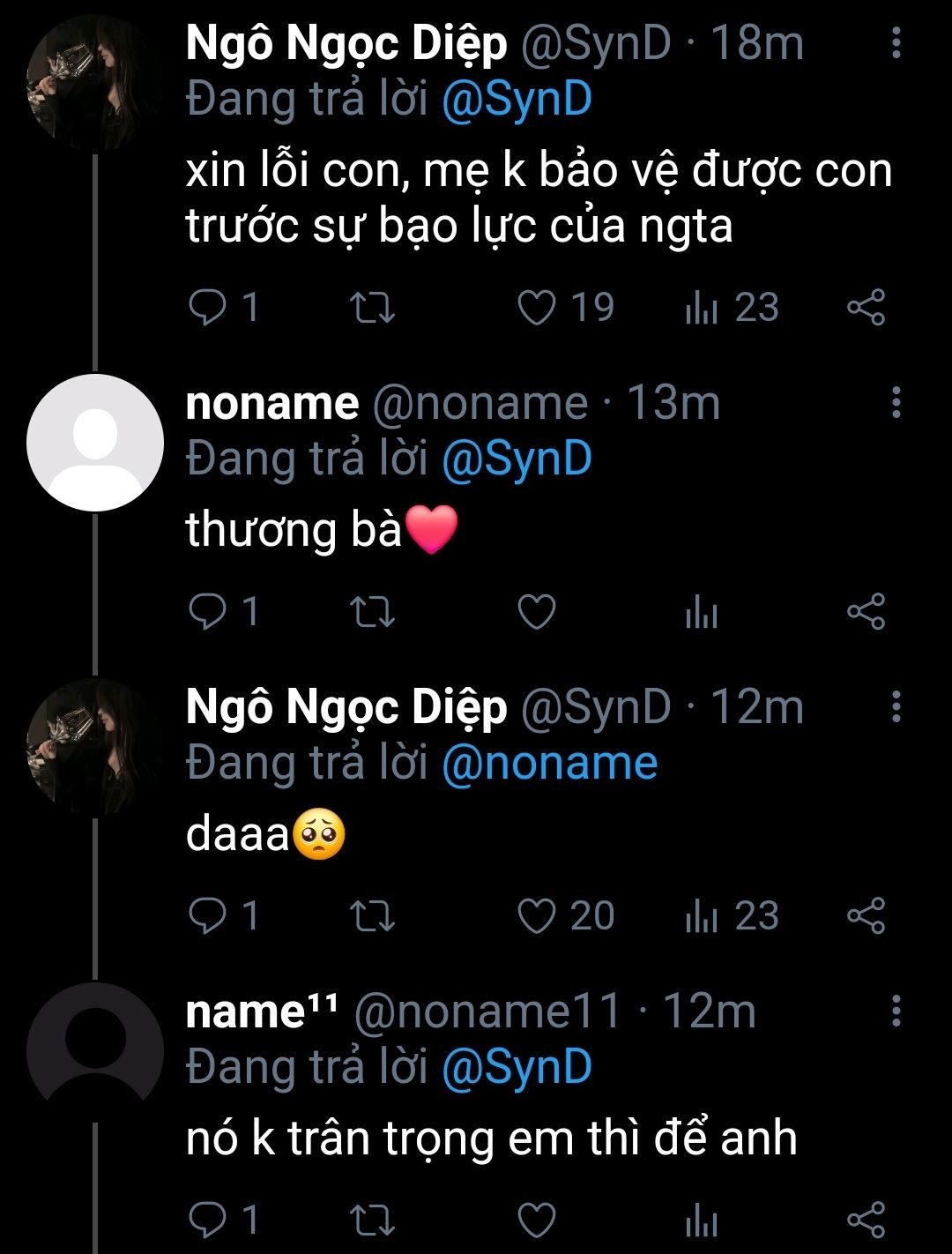Open @noname link in 'daaa' reply
952x1254 pixels.
[548, 764]
